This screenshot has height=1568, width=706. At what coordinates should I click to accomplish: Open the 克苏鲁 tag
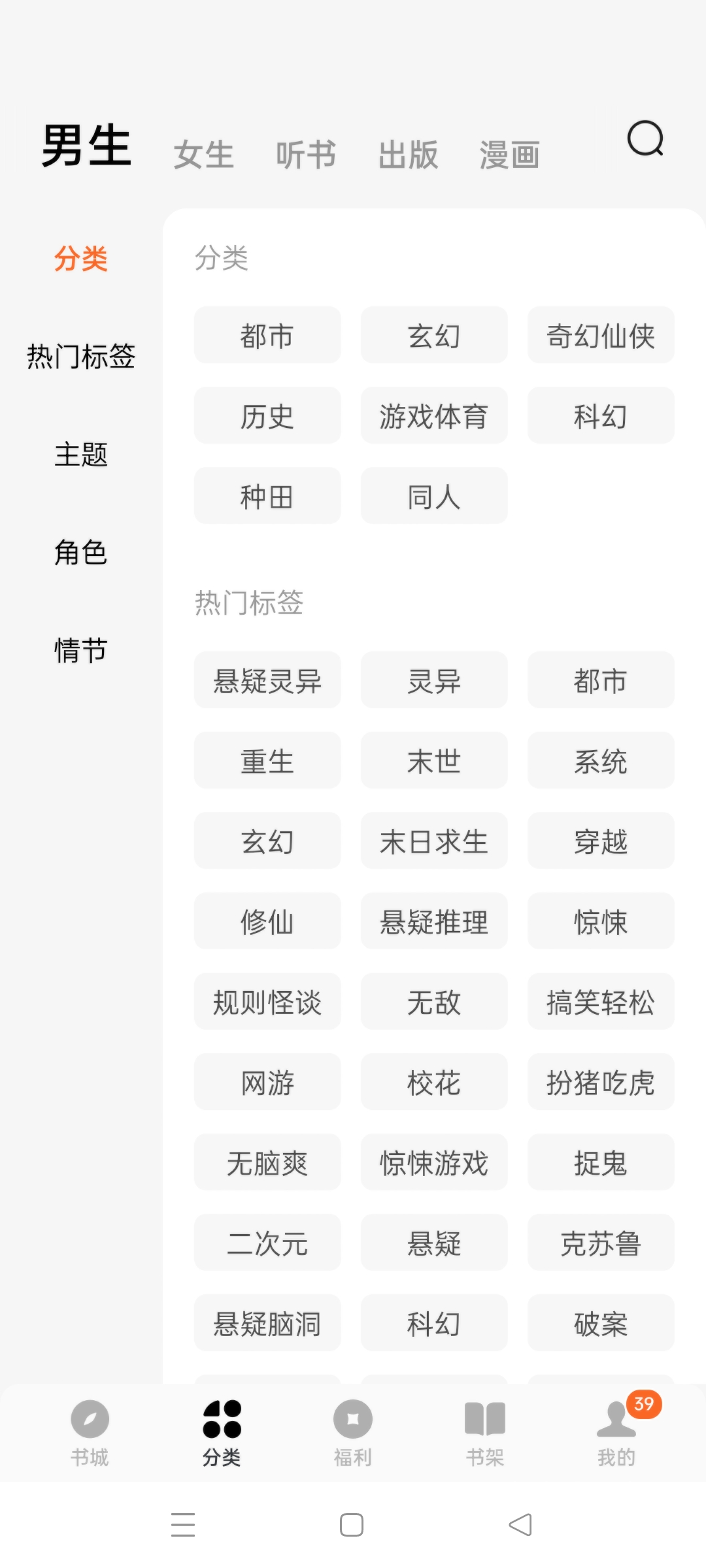601,1243
